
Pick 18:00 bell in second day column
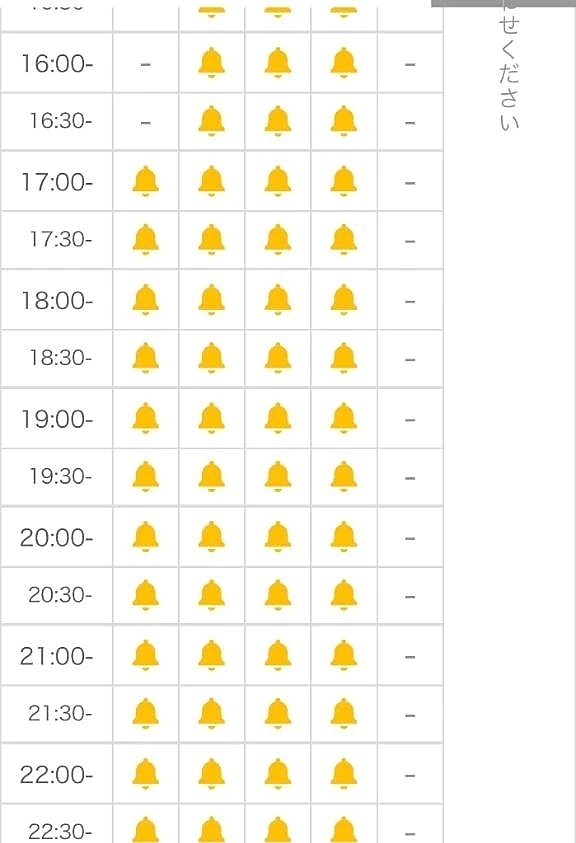pos(211,299)
